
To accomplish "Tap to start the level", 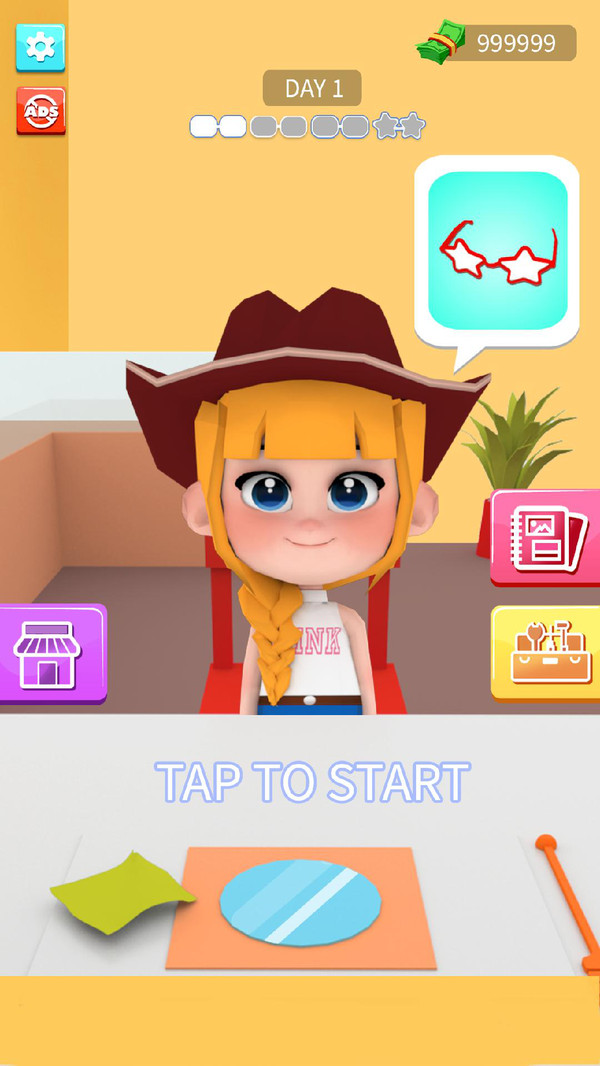I will (312, 783).
